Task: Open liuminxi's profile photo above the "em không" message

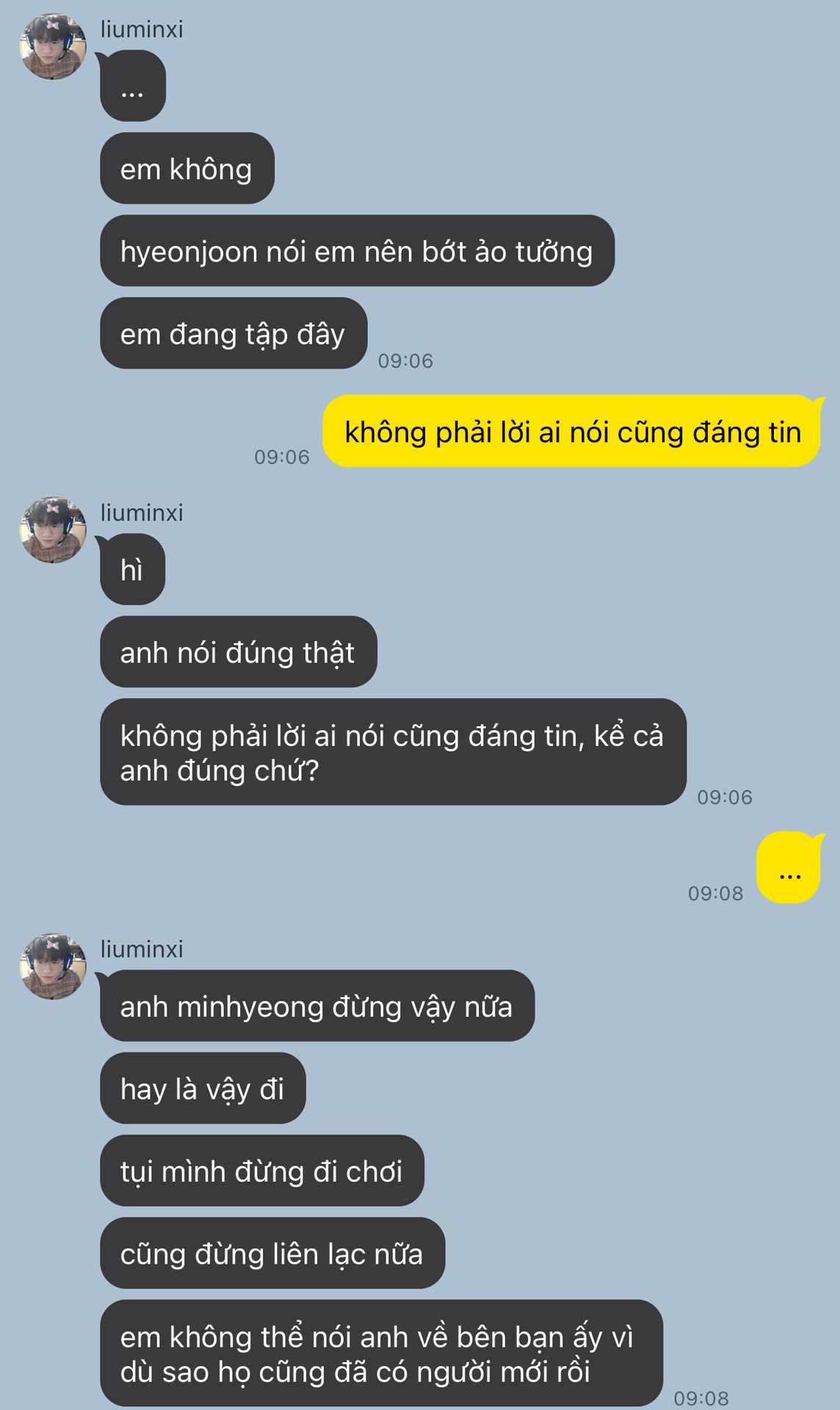Action: coord(53,46)
